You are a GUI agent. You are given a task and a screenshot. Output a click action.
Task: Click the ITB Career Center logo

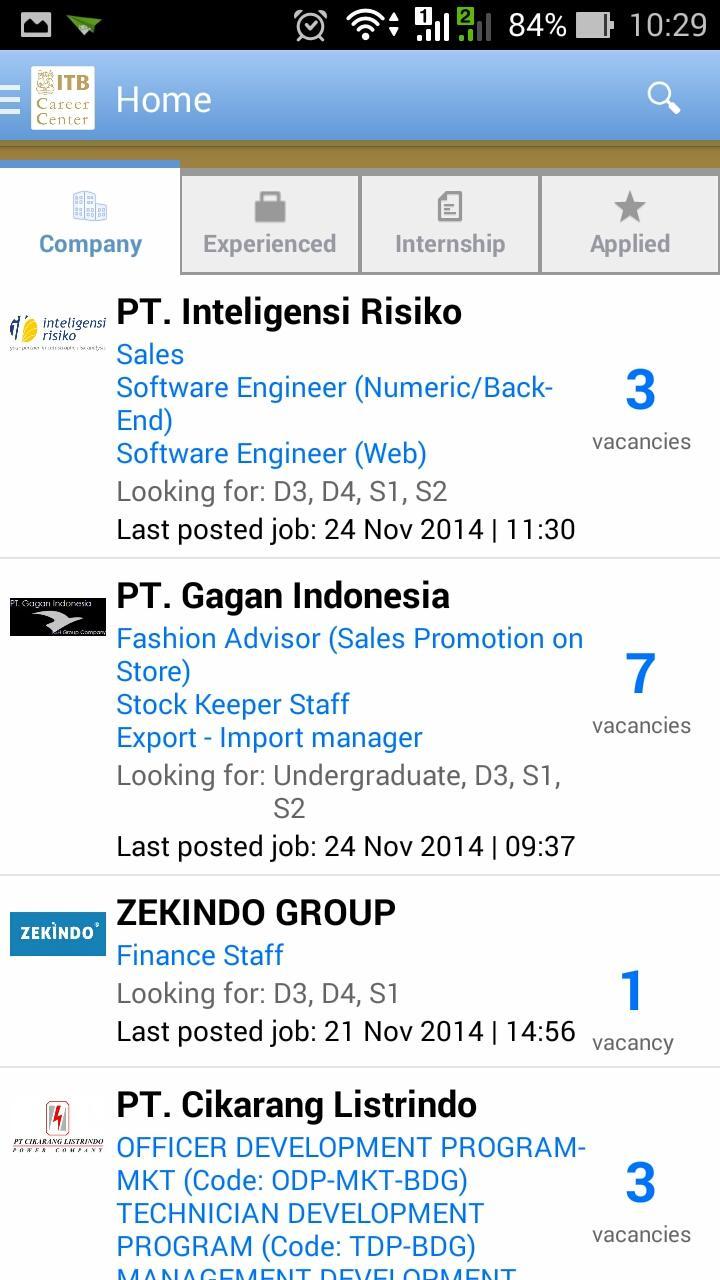62,98
